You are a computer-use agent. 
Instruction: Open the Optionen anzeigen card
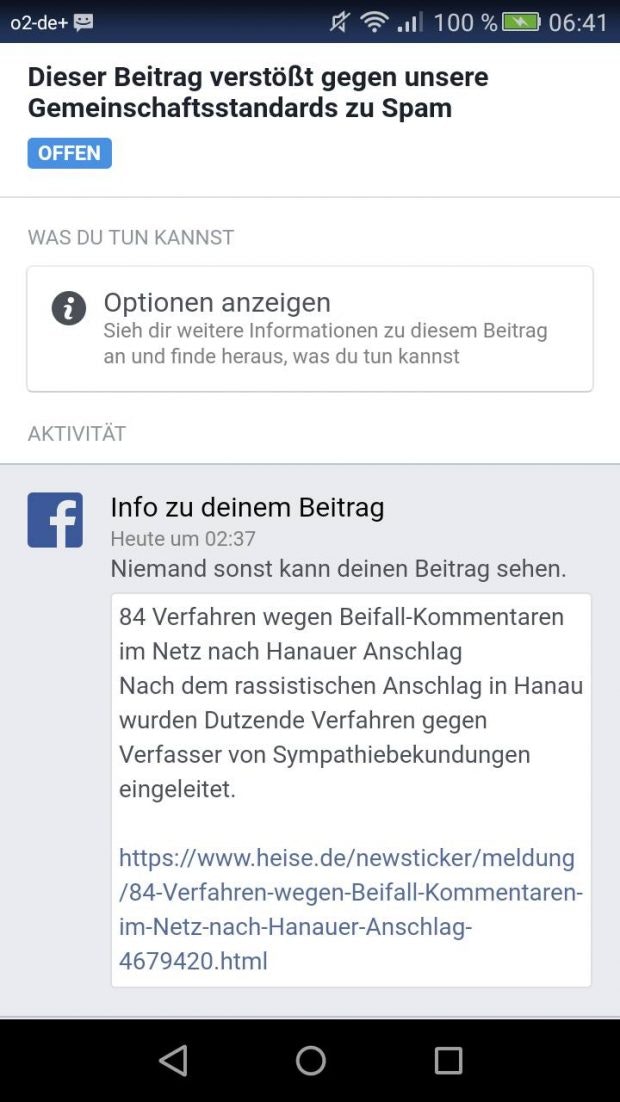(309, 328)
